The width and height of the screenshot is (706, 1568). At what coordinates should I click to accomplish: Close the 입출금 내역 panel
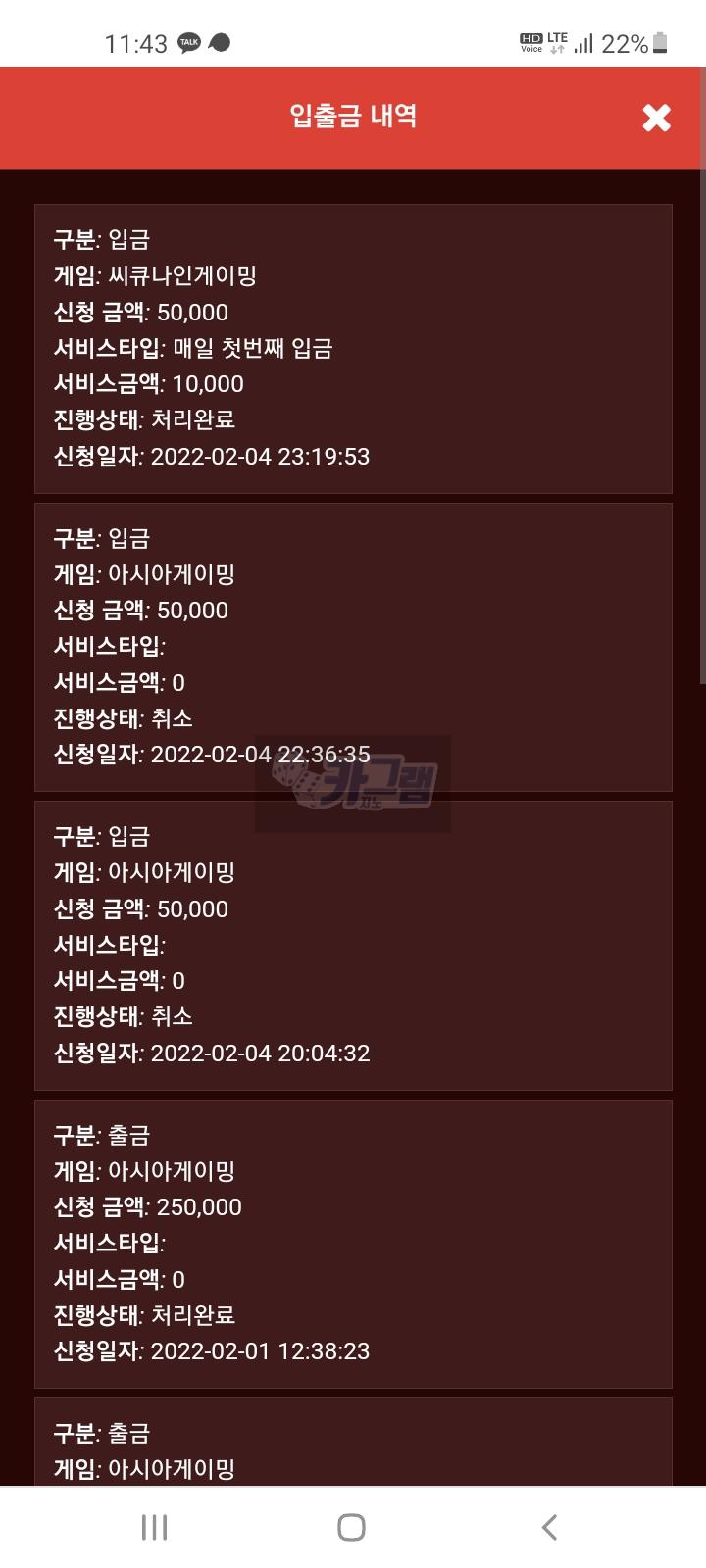coord(656,118)
